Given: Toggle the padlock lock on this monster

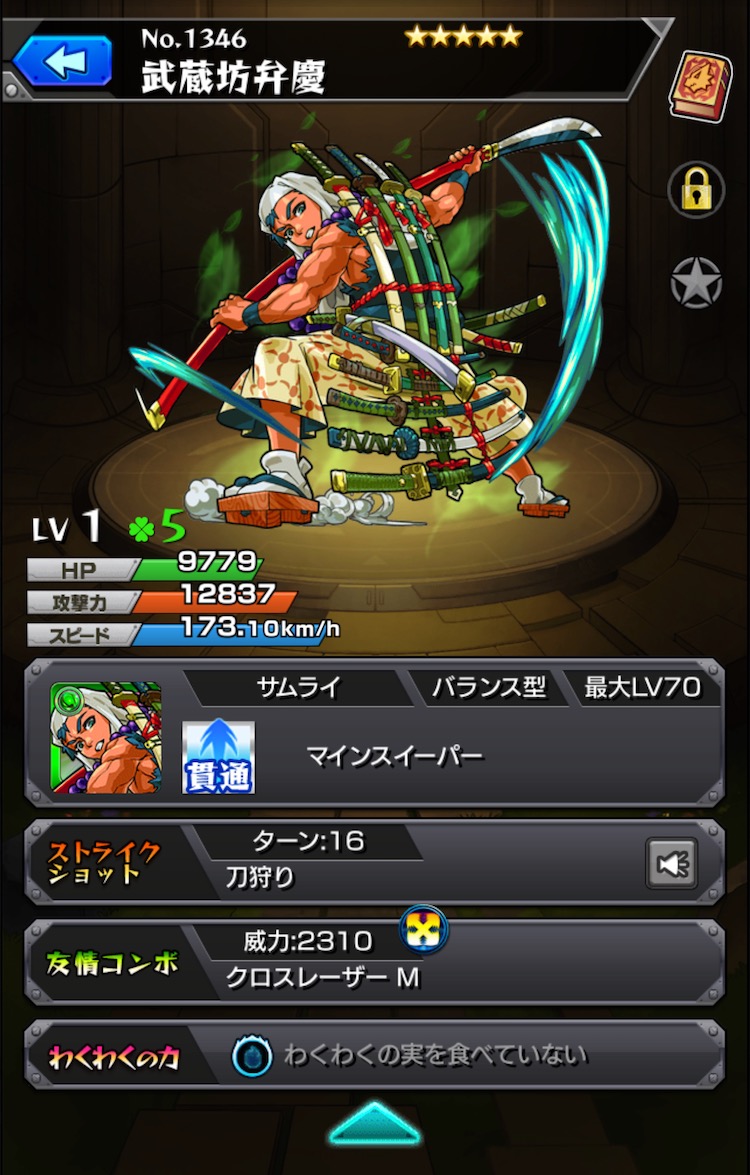Looking at the screenshot, I should click(696, 189).
